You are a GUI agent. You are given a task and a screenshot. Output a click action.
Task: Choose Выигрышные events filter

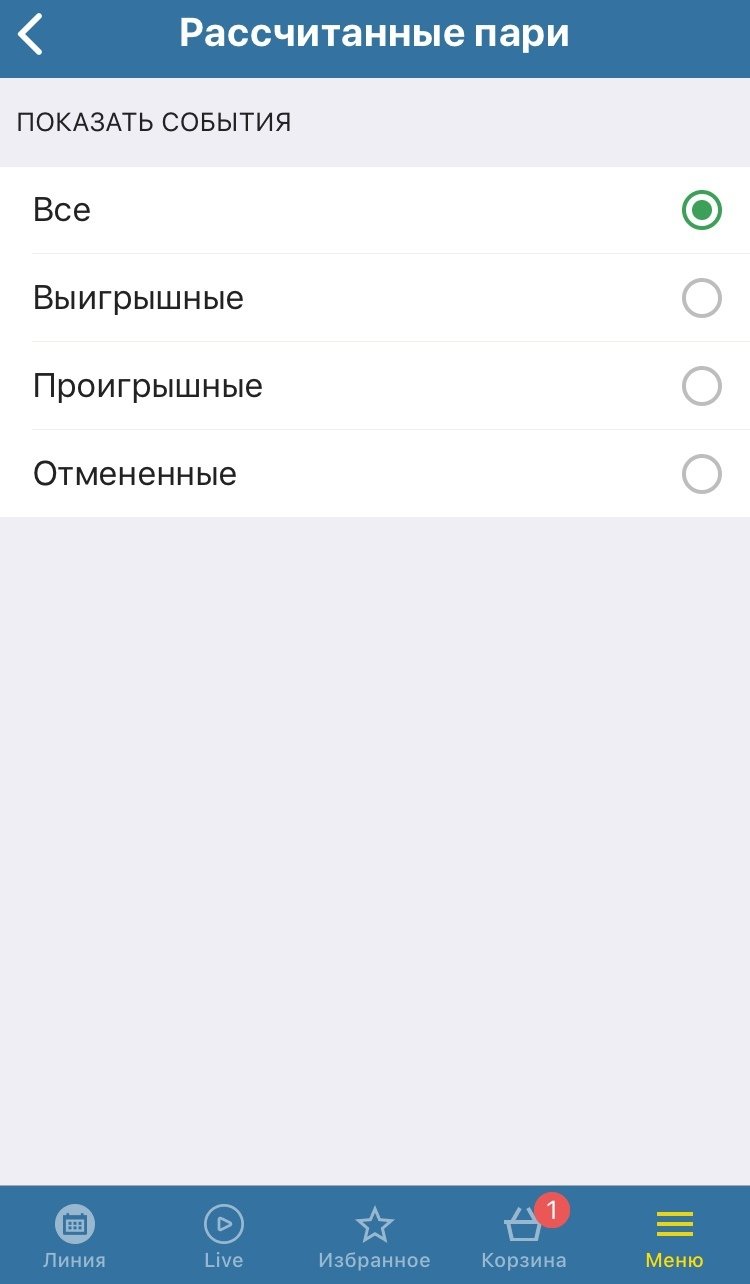click(x=701, y=298)
